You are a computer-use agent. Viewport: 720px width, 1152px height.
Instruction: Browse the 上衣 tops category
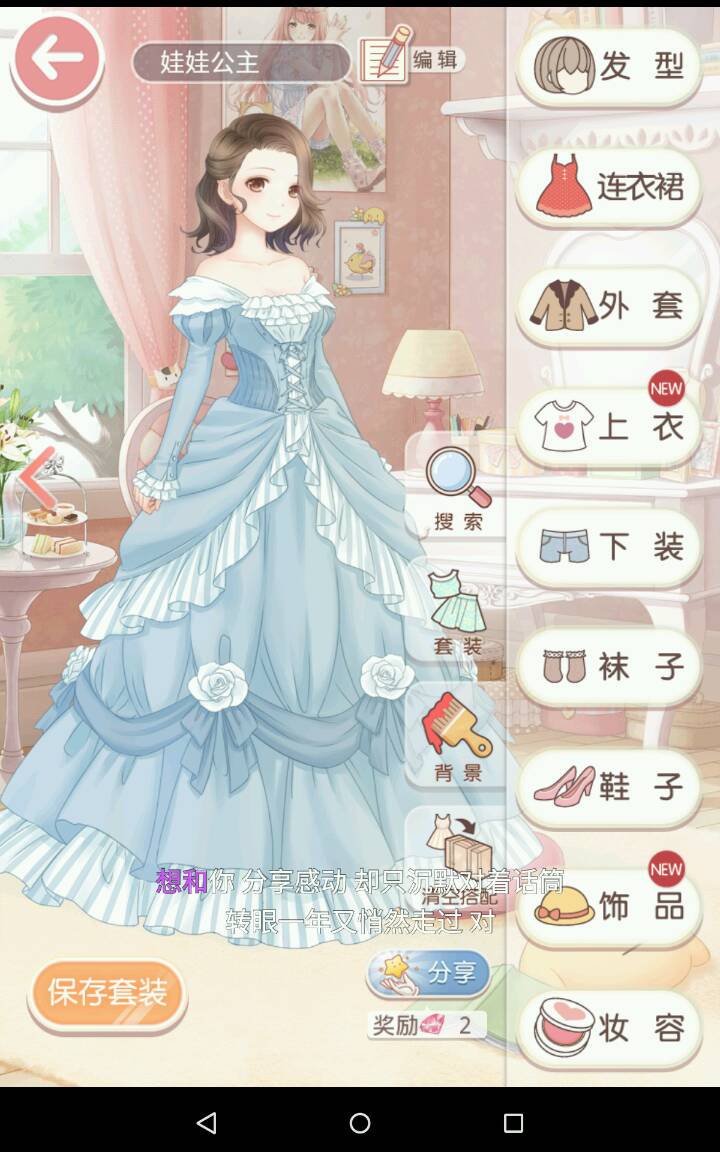pos(609,427)
